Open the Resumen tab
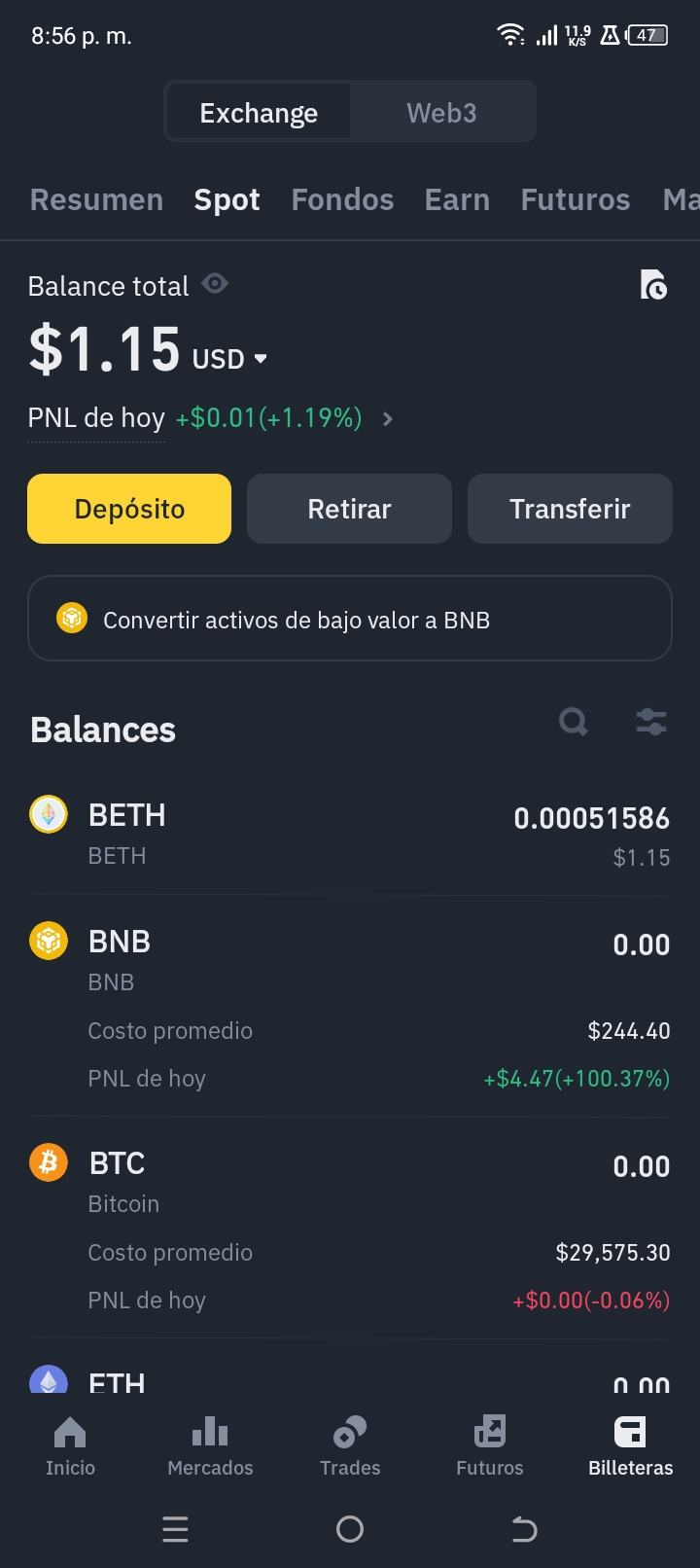The image size is (700, 1568). 96,199
